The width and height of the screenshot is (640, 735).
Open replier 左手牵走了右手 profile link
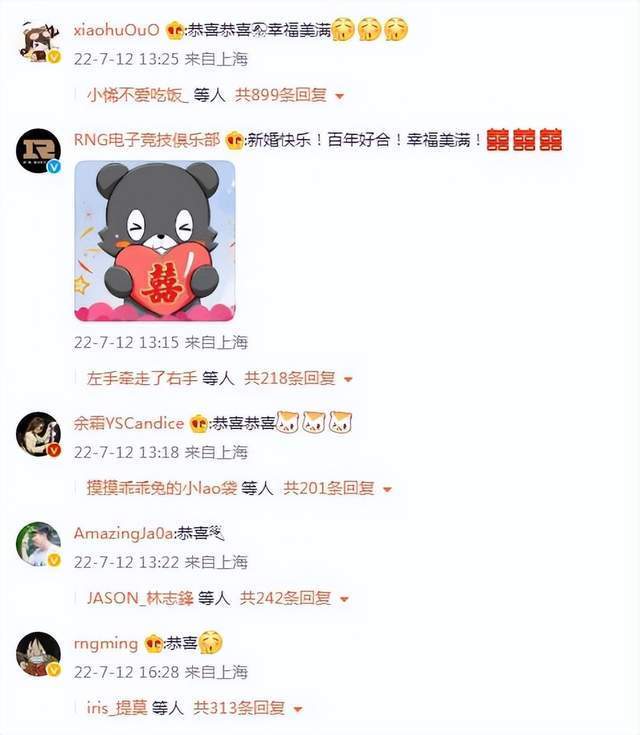click(x=140, y=379)
